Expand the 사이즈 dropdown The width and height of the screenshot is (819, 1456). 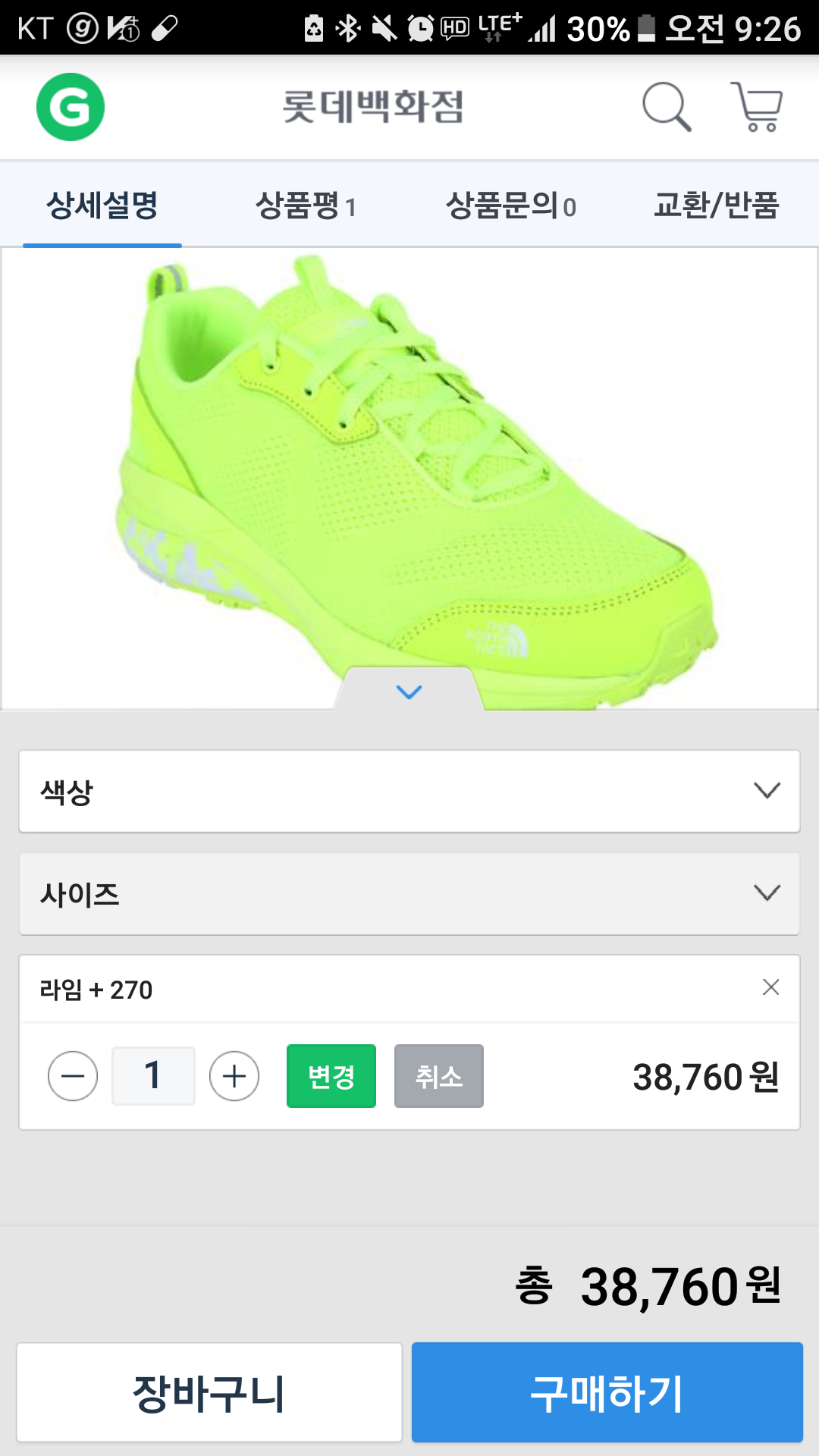pos(409,893)
